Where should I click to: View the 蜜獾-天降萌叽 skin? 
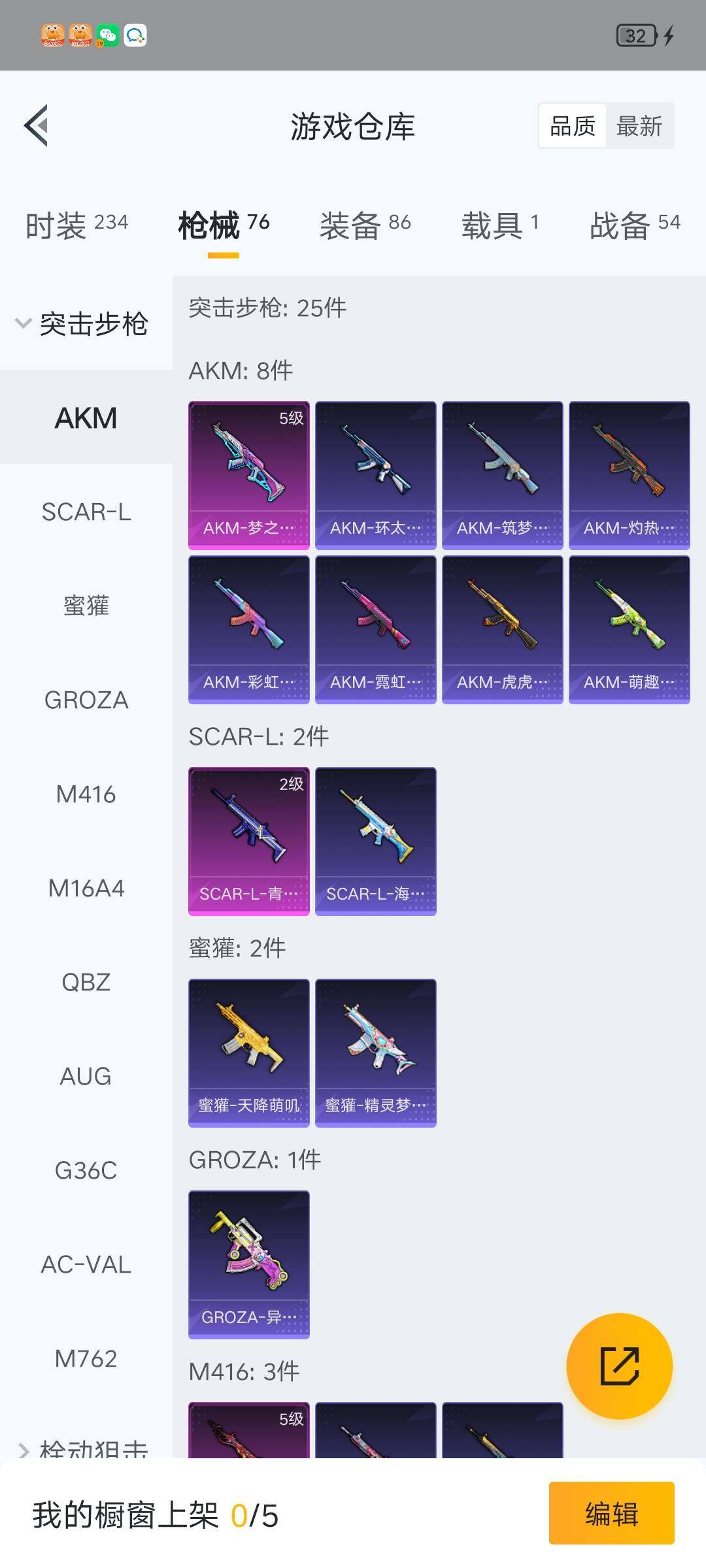tap(249, 1053)
